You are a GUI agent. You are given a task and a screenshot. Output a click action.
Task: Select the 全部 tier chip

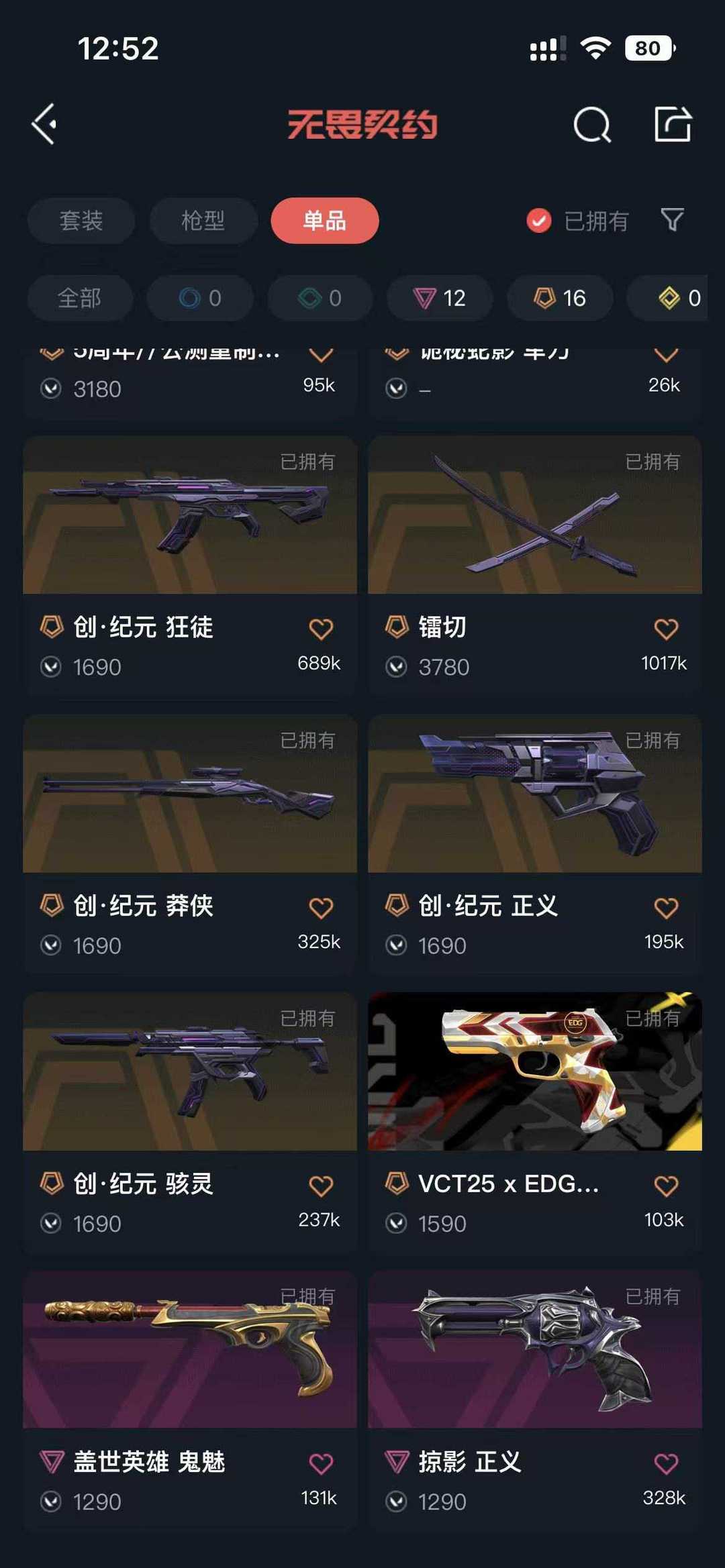(x=80, y=298)
